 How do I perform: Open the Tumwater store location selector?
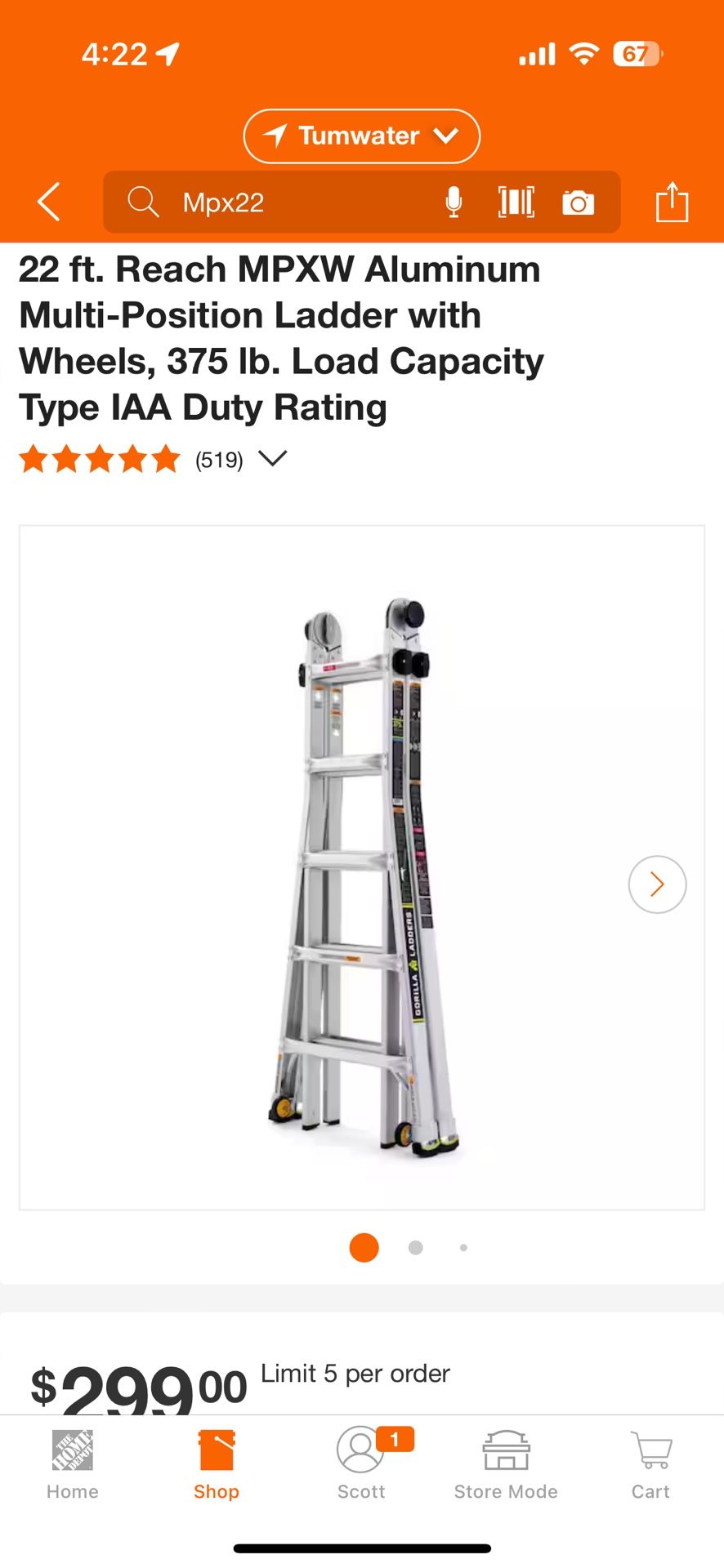(x=361, y=136)
